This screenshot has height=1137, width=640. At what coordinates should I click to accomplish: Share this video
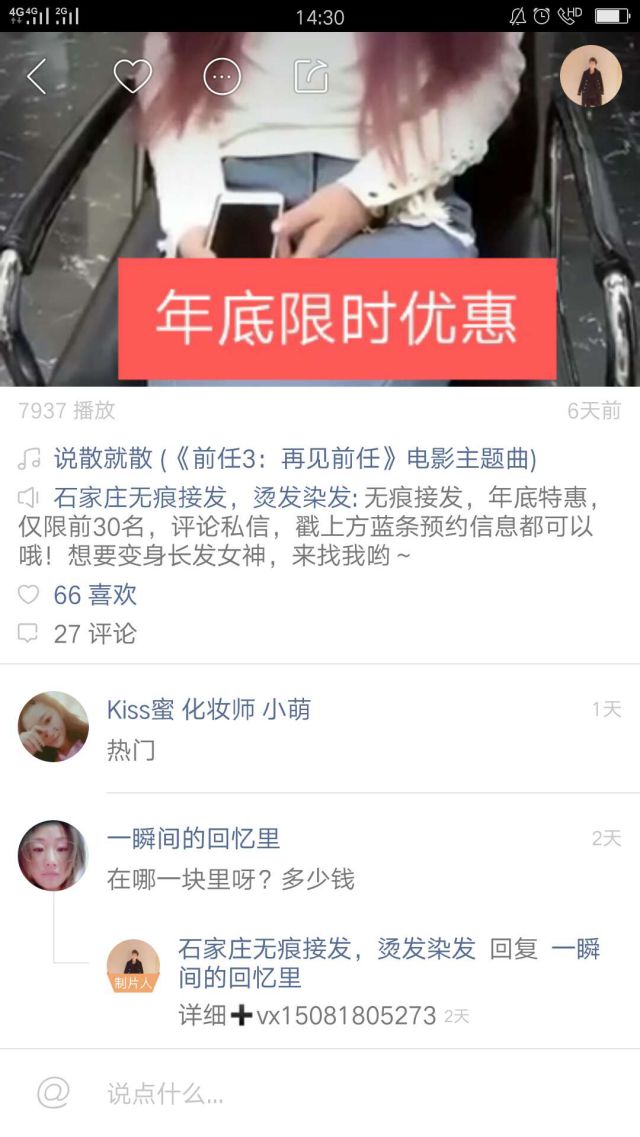click(x=311, y=76)
